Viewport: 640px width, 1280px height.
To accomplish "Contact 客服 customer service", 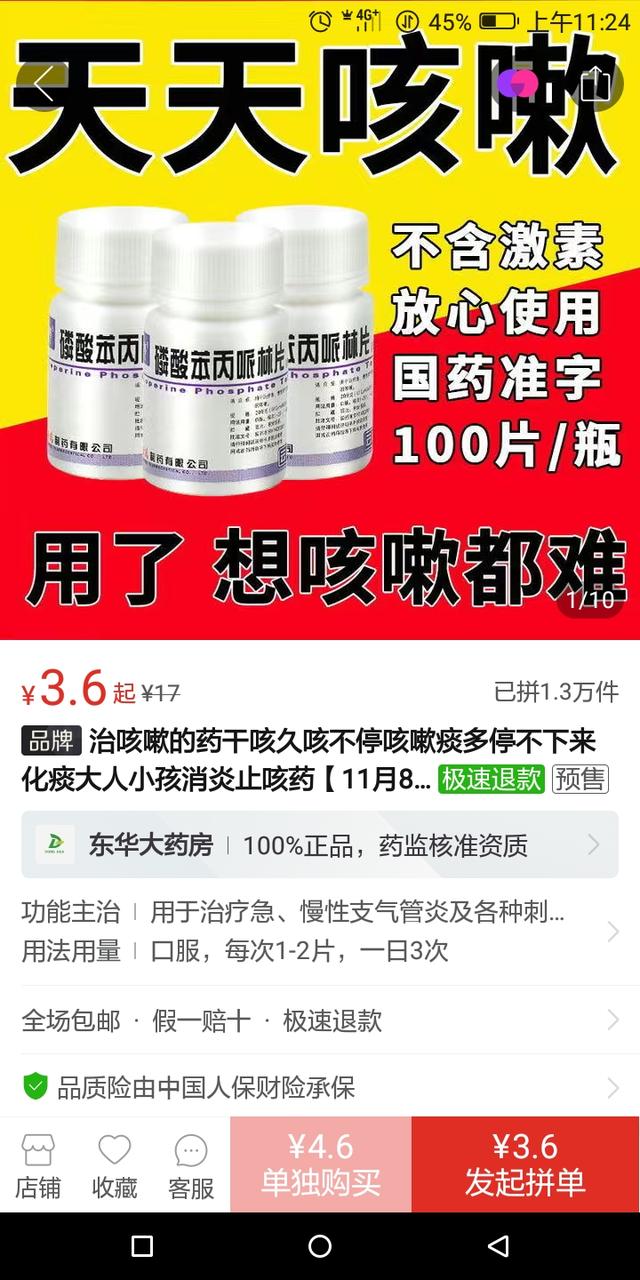I will [x=190, y=1165].
